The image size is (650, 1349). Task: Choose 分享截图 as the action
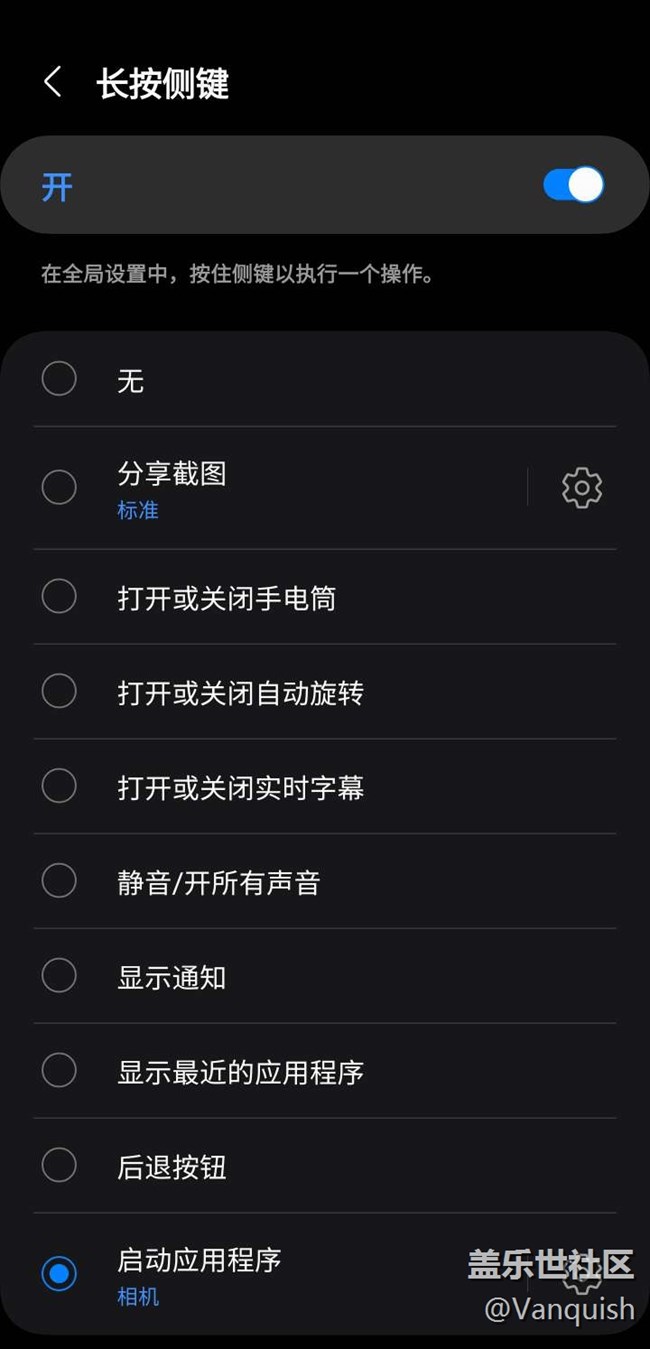(x=59, y=487)
